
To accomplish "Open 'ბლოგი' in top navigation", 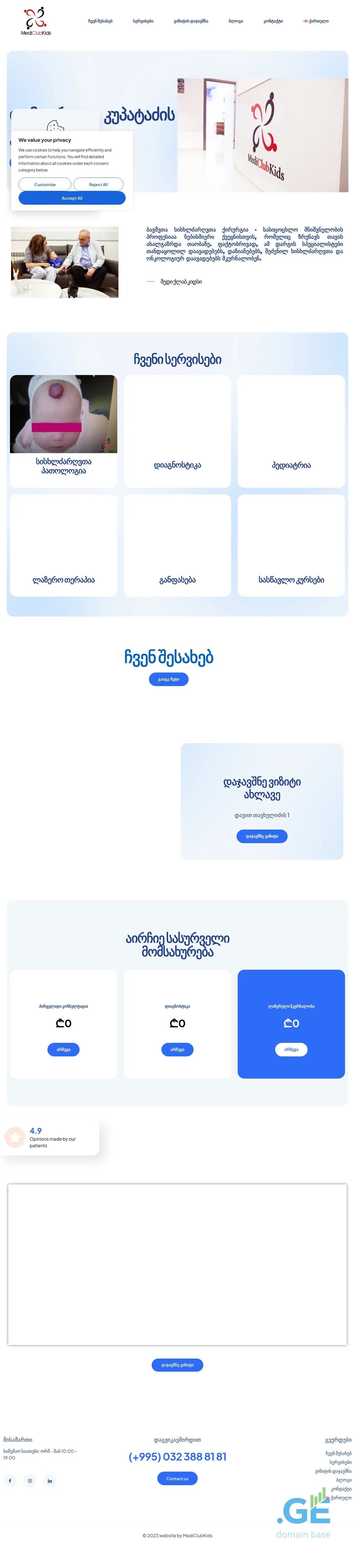I will [235, 21].
